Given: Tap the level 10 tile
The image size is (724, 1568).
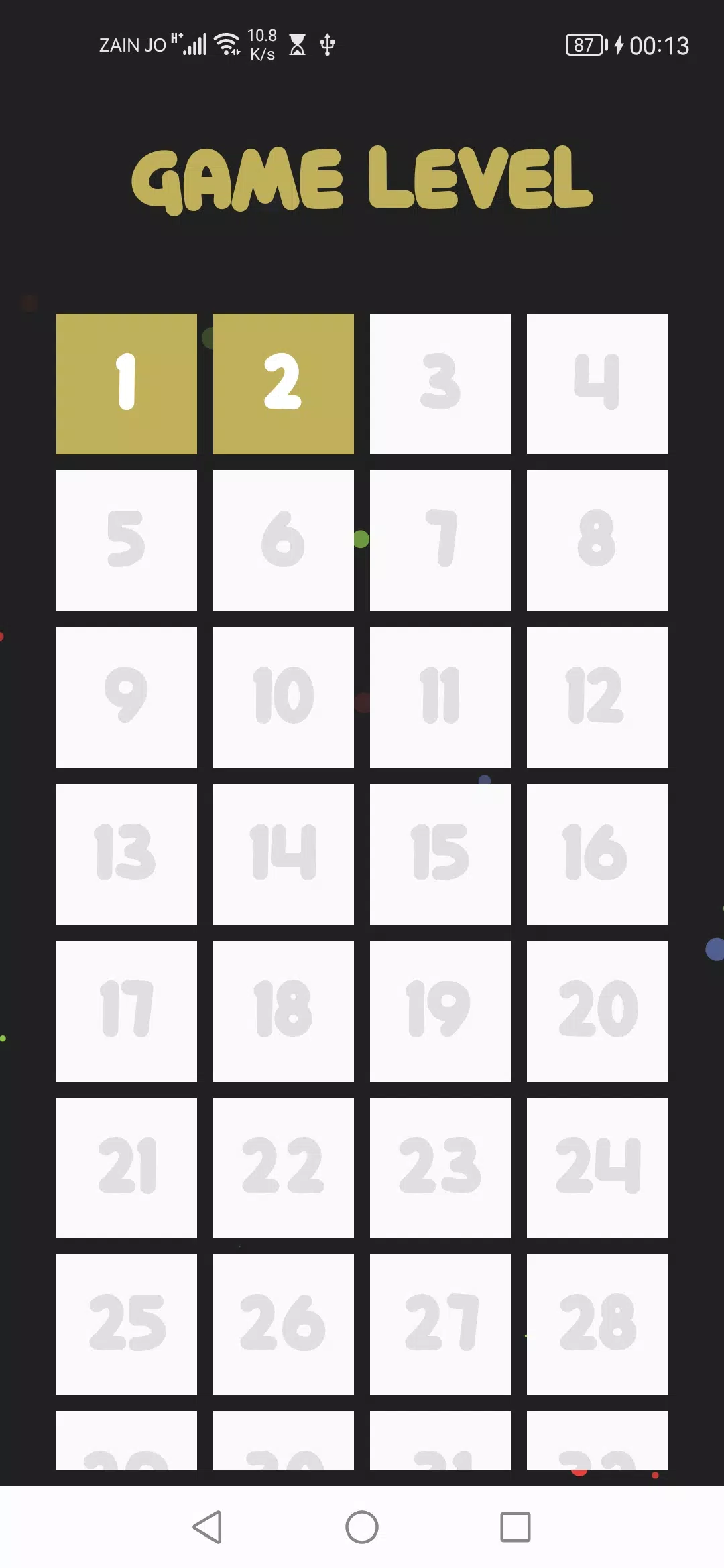Looking at the screenshot, I should coord(284,698).
